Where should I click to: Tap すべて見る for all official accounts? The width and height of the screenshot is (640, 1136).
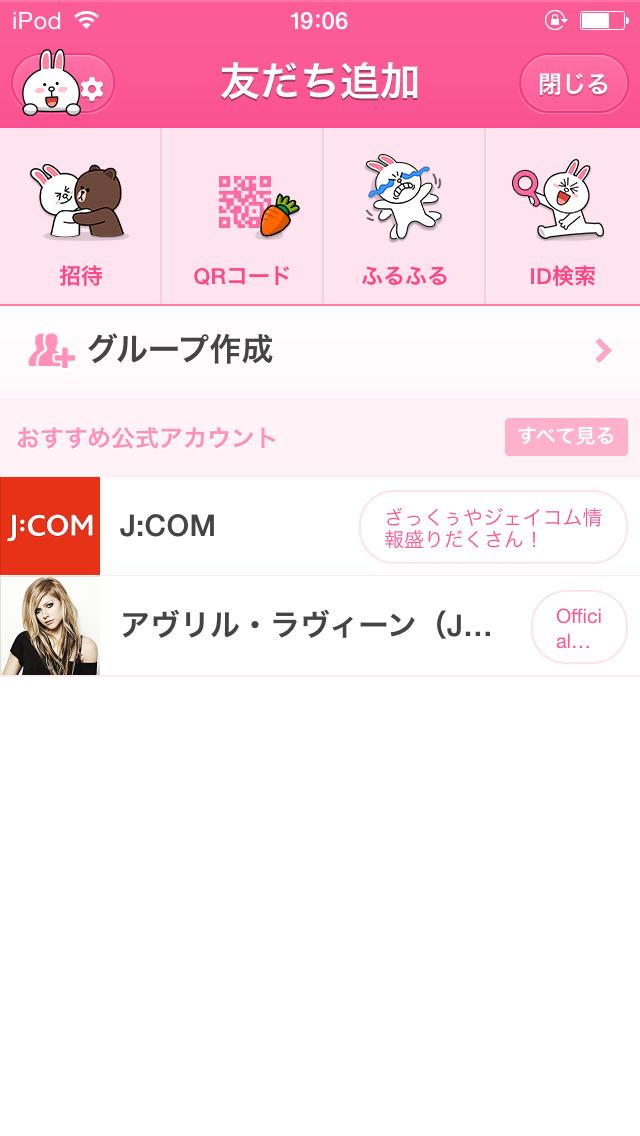(x=566, y=437)
